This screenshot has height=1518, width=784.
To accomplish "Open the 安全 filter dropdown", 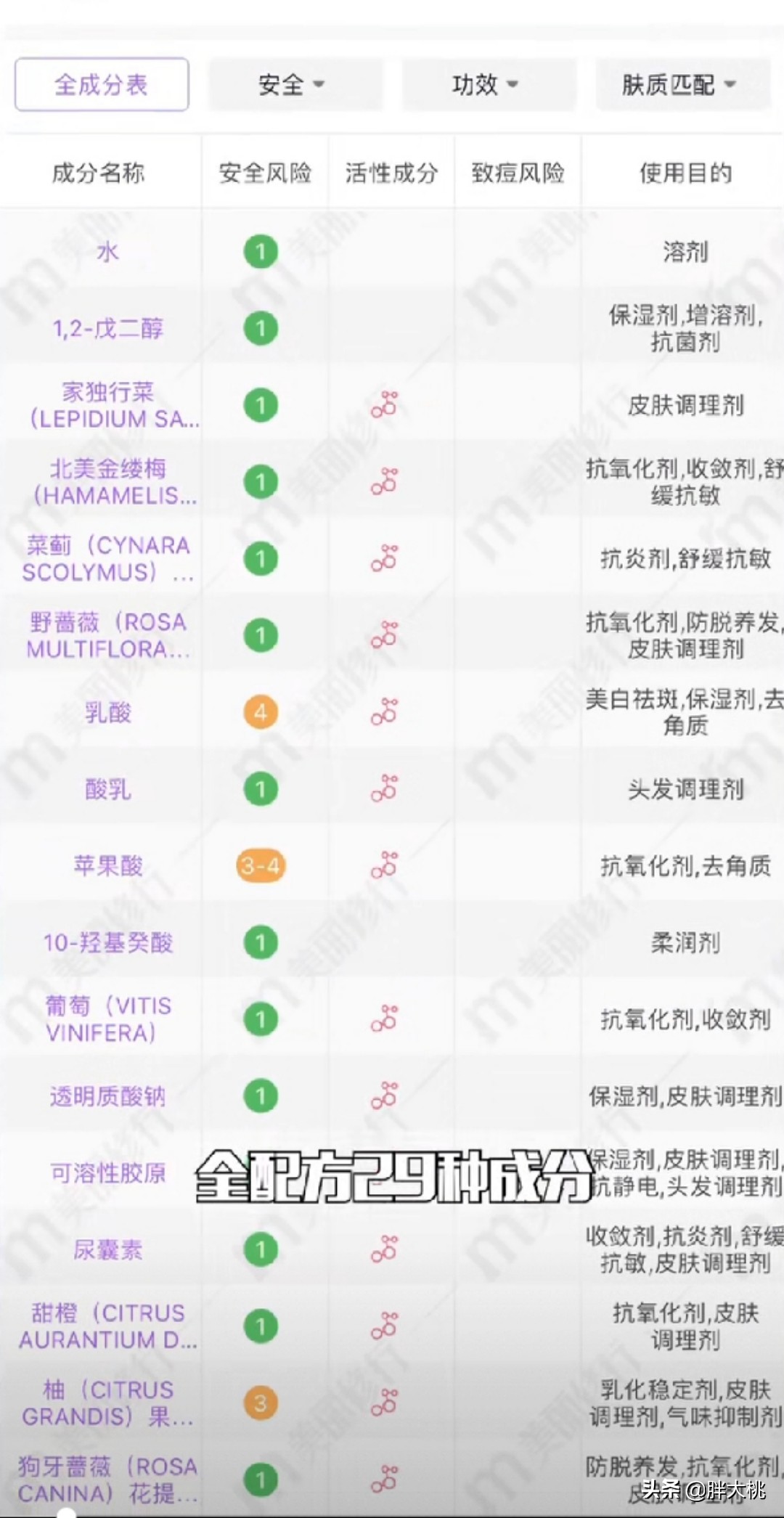I will point(294,83).
